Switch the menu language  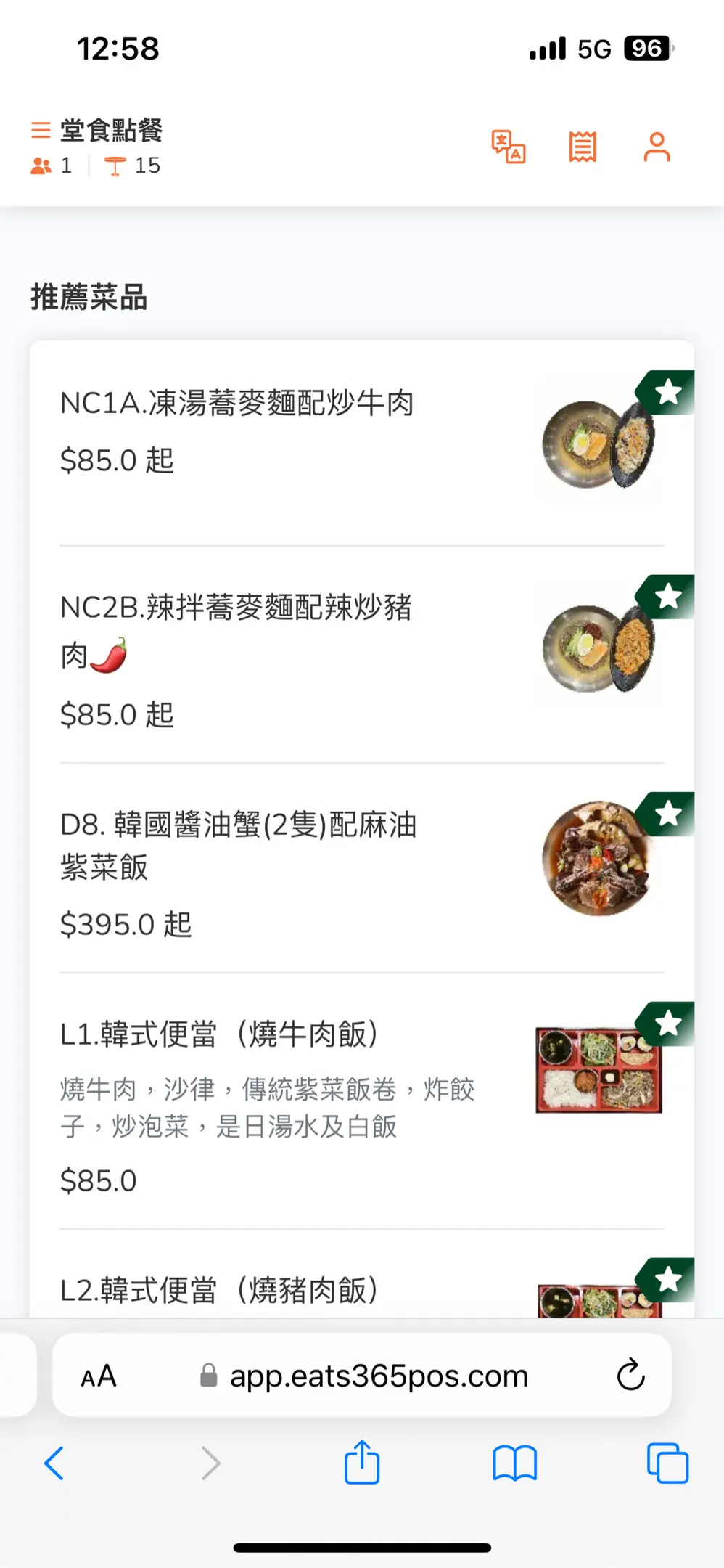pos(508,147)
